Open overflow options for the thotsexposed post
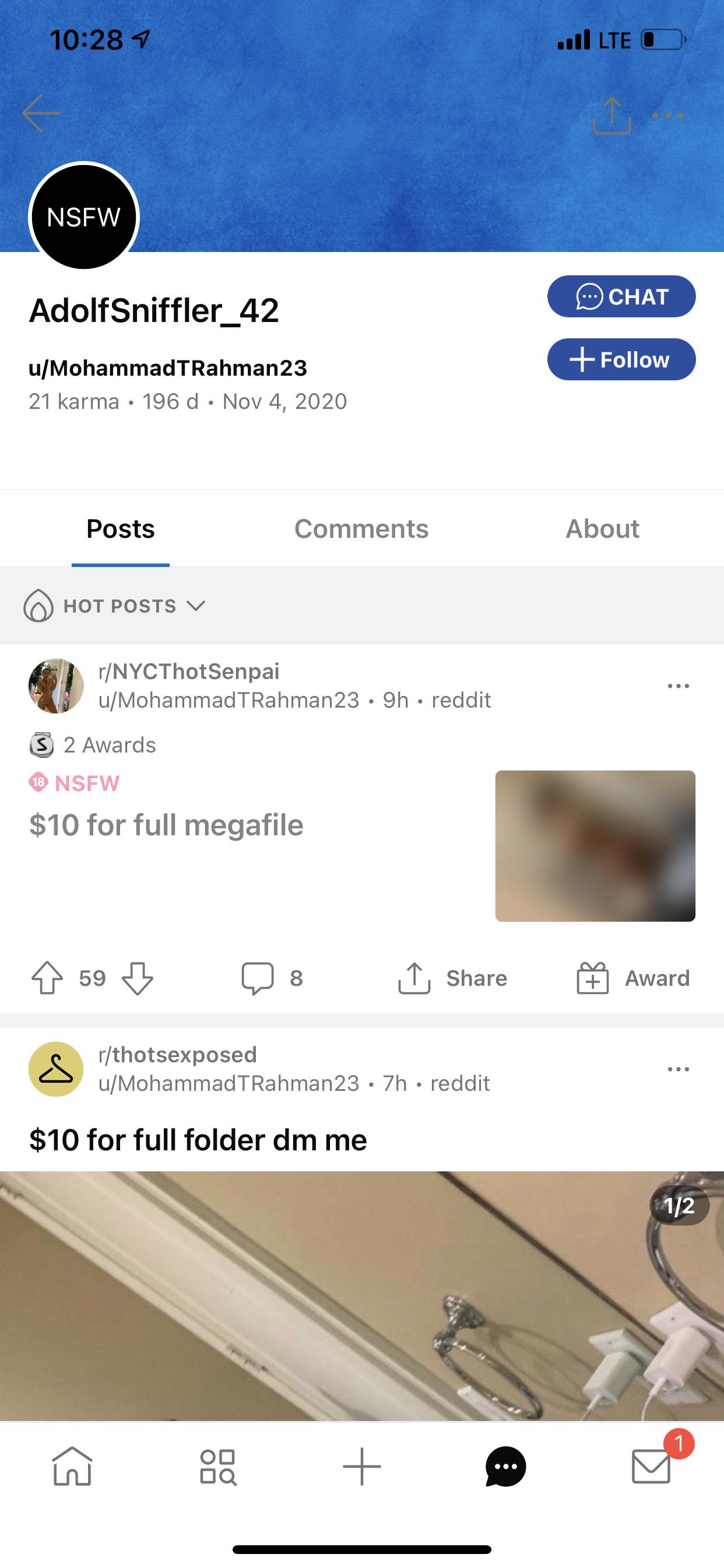Viewport: 724px width, 1568px height. [678, 1069]
